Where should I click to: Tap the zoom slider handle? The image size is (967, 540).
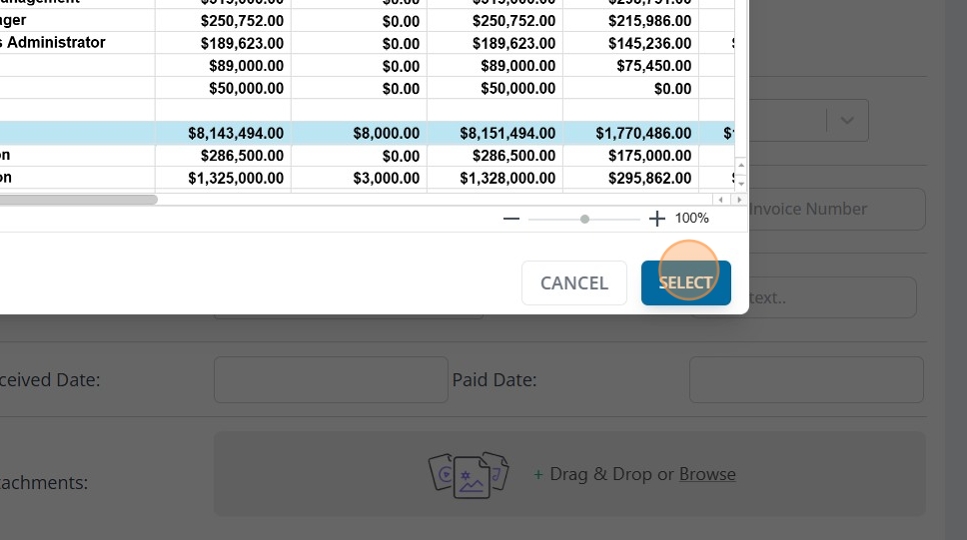click(584, 218)
